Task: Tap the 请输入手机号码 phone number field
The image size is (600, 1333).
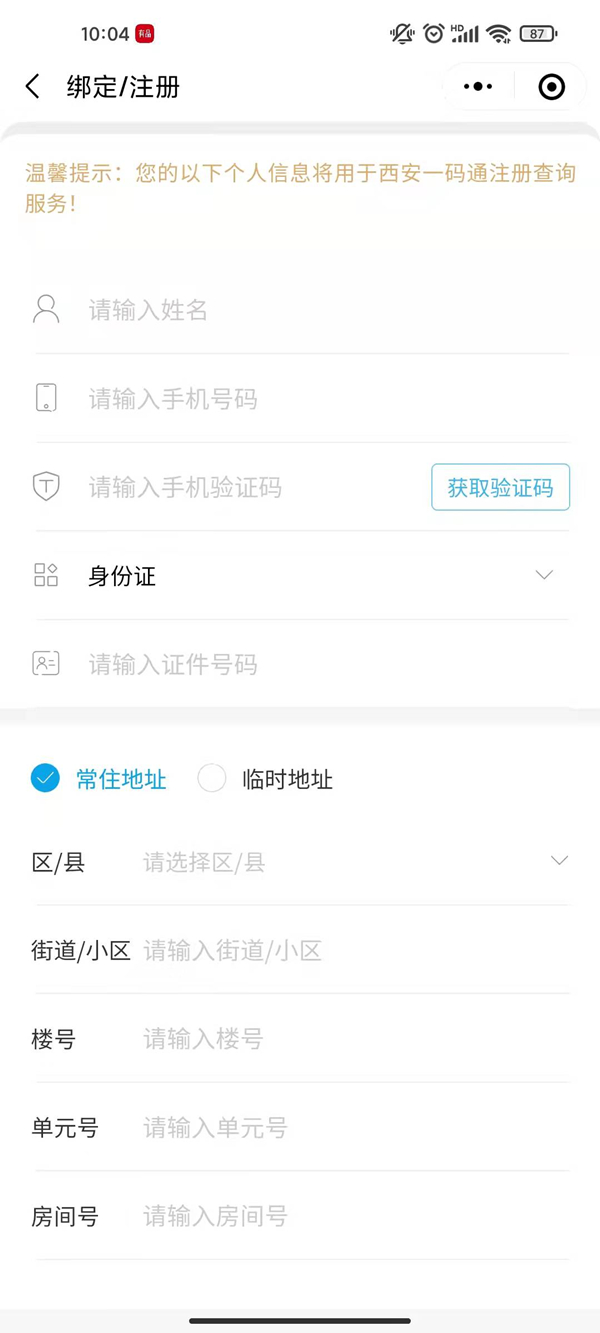Action: [320, 399]
